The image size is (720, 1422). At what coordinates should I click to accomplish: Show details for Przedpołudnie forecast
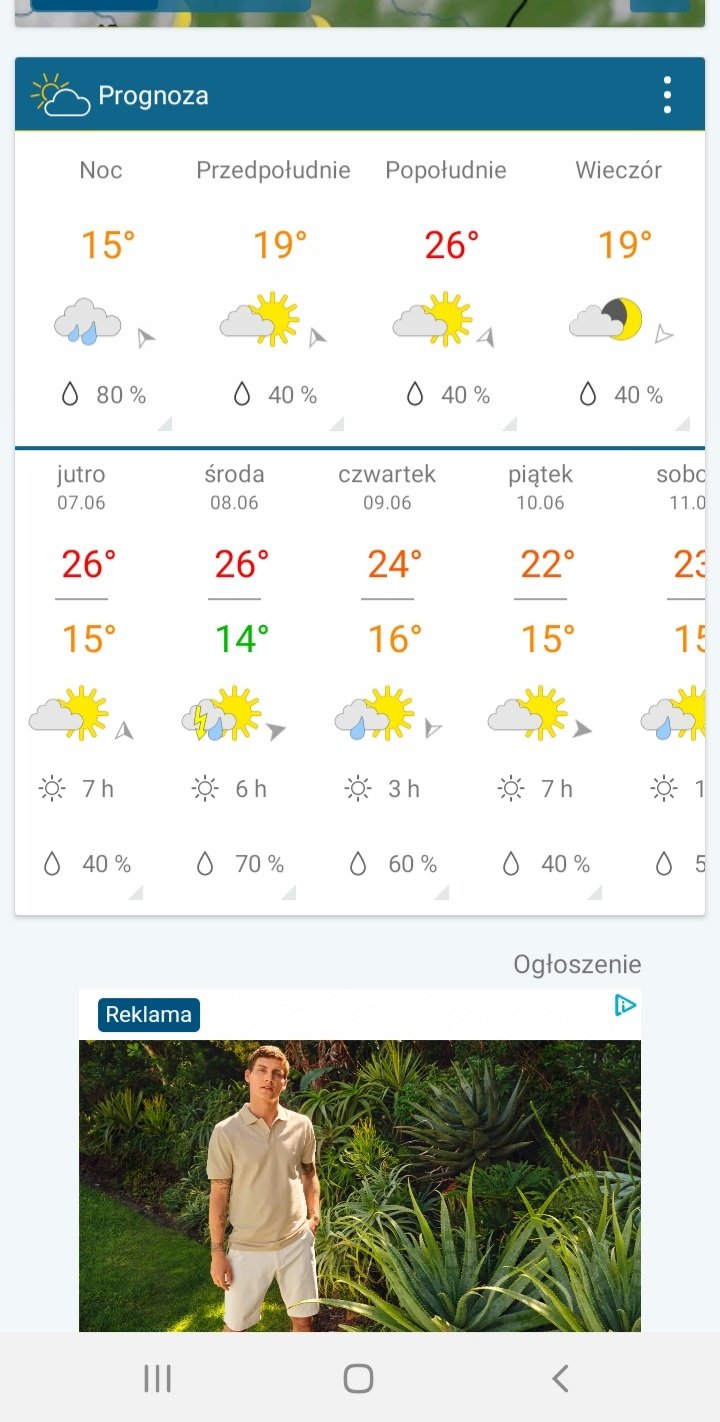[x=273, y=290]
